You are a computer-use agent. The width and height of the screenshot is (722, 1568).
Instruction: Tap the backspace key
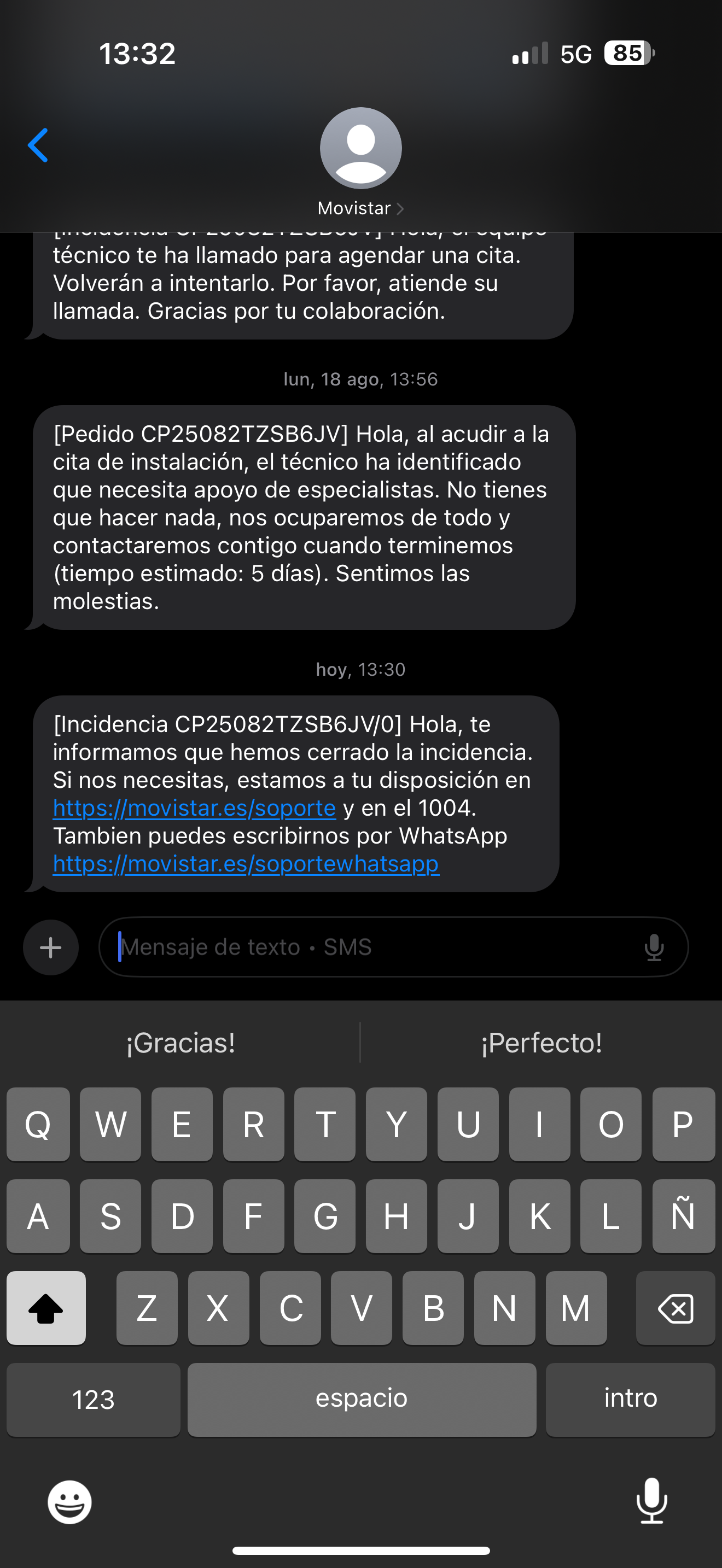[x=675, y=1308]
